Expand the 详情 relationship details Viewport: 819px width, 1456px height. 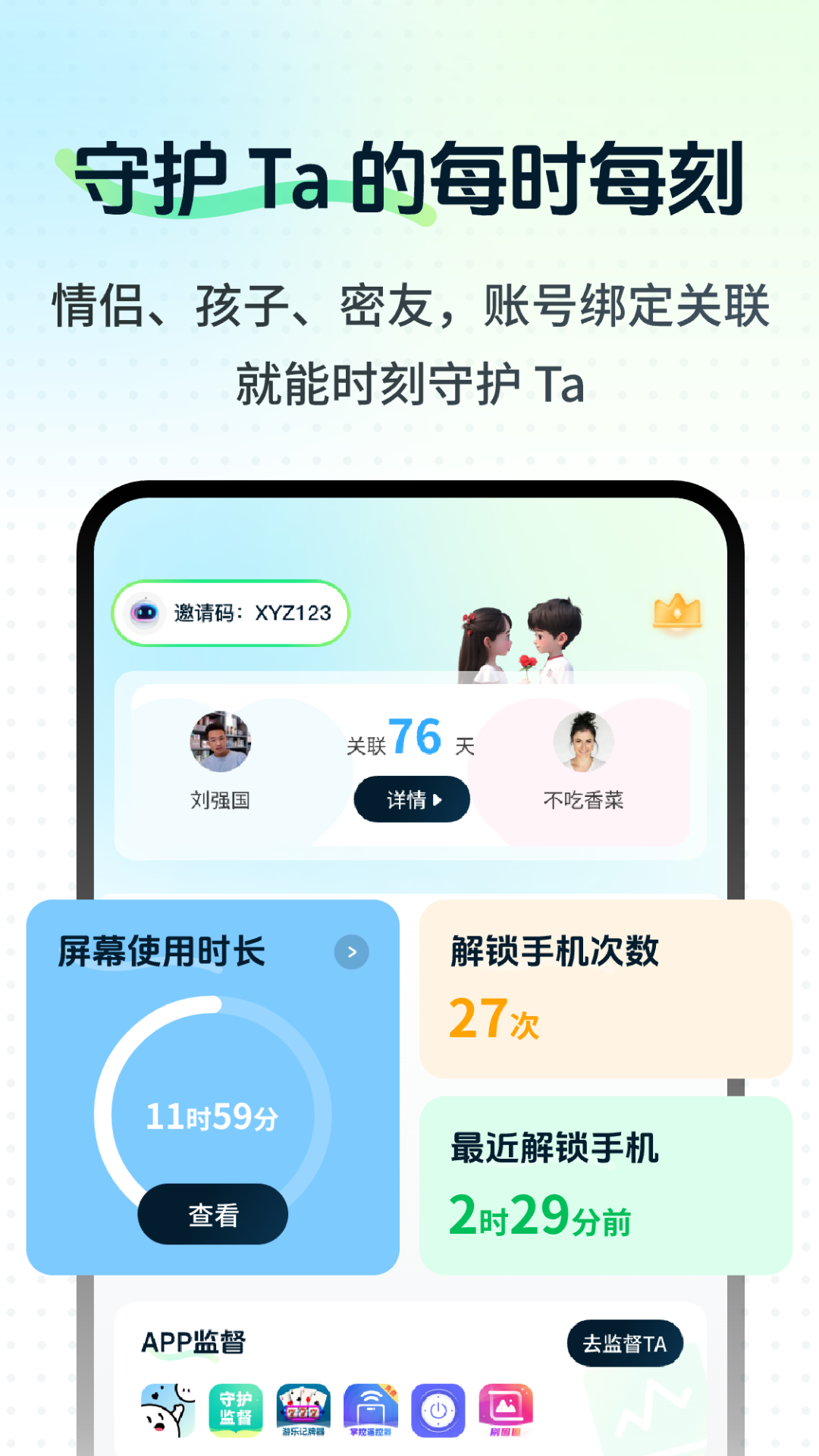tap(412, 799)
